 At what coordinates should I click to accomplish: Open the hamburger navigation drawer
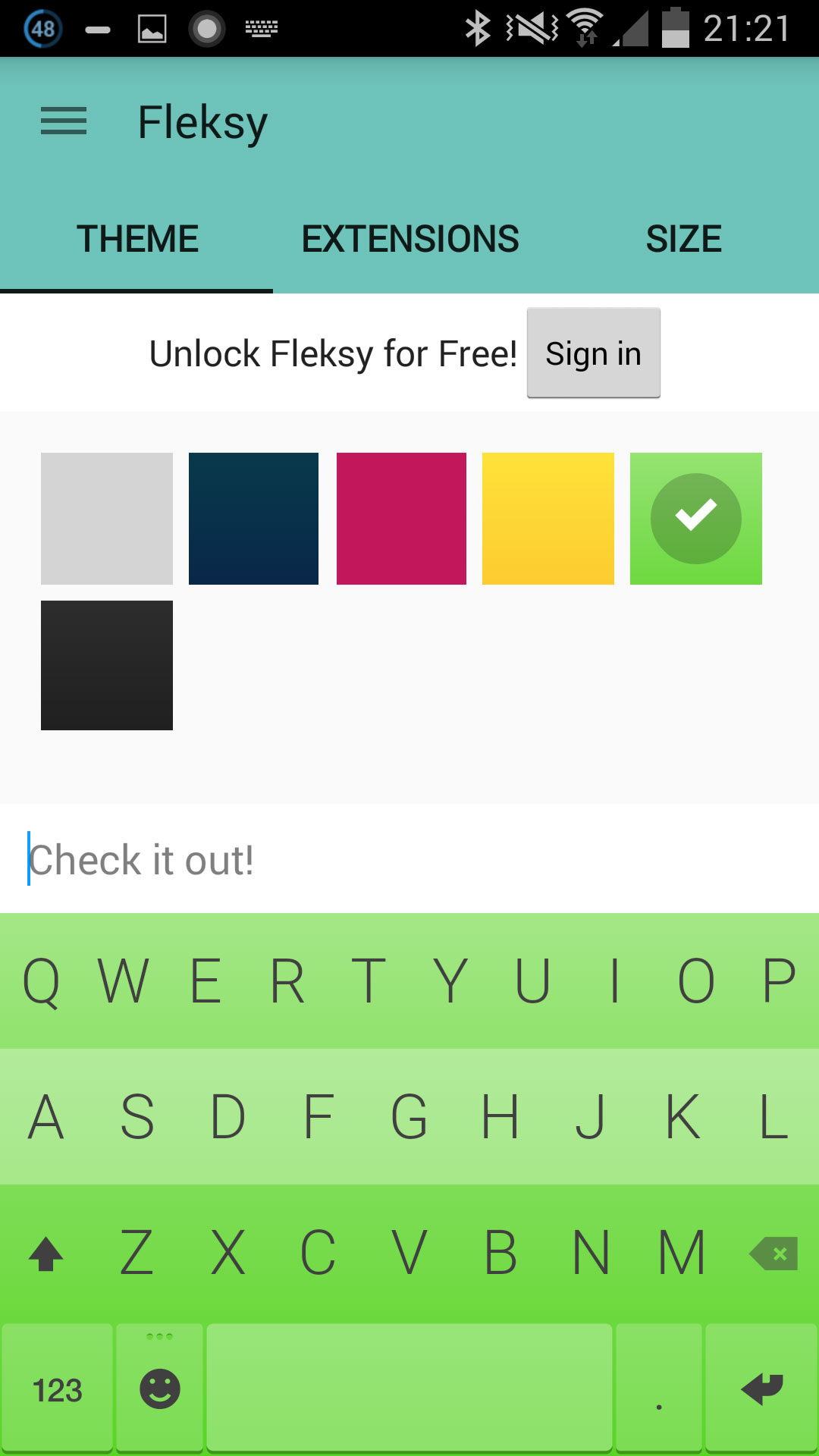click(x=64, y=121)
